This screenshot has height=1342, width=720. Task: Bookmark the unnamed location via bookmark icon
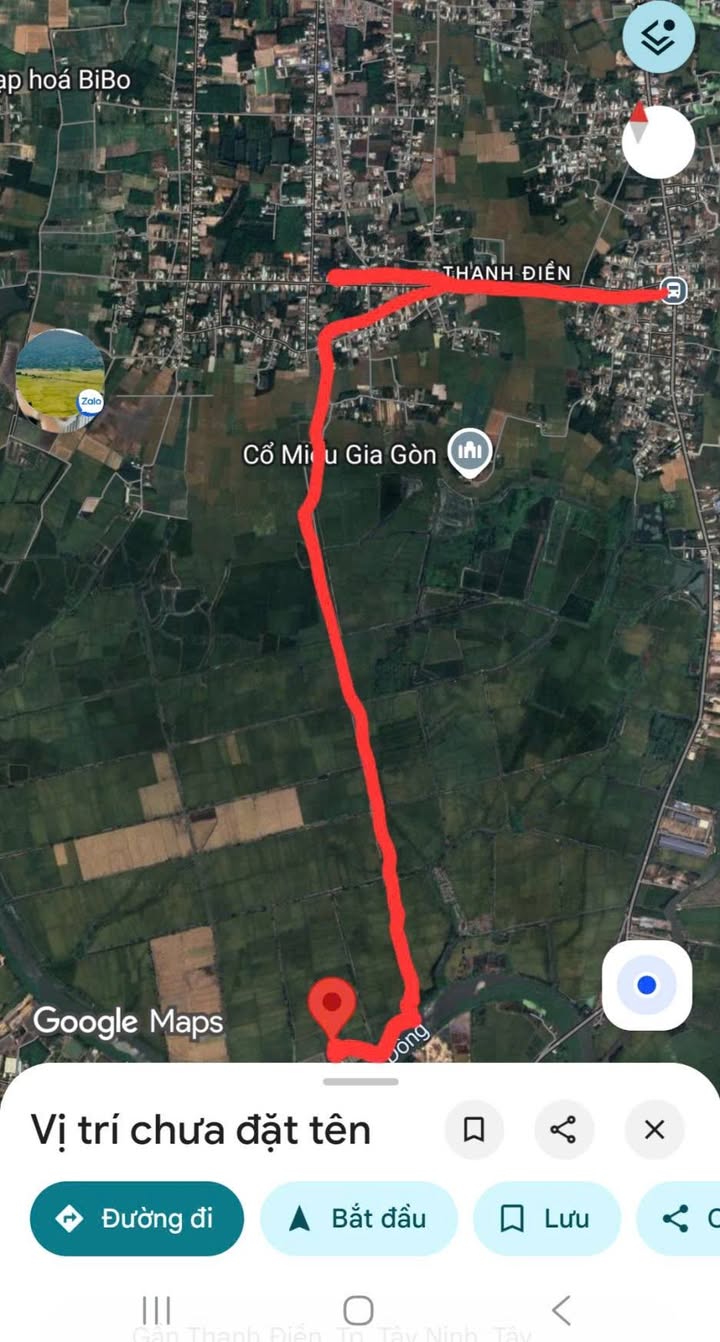[x=474, y=1130]
